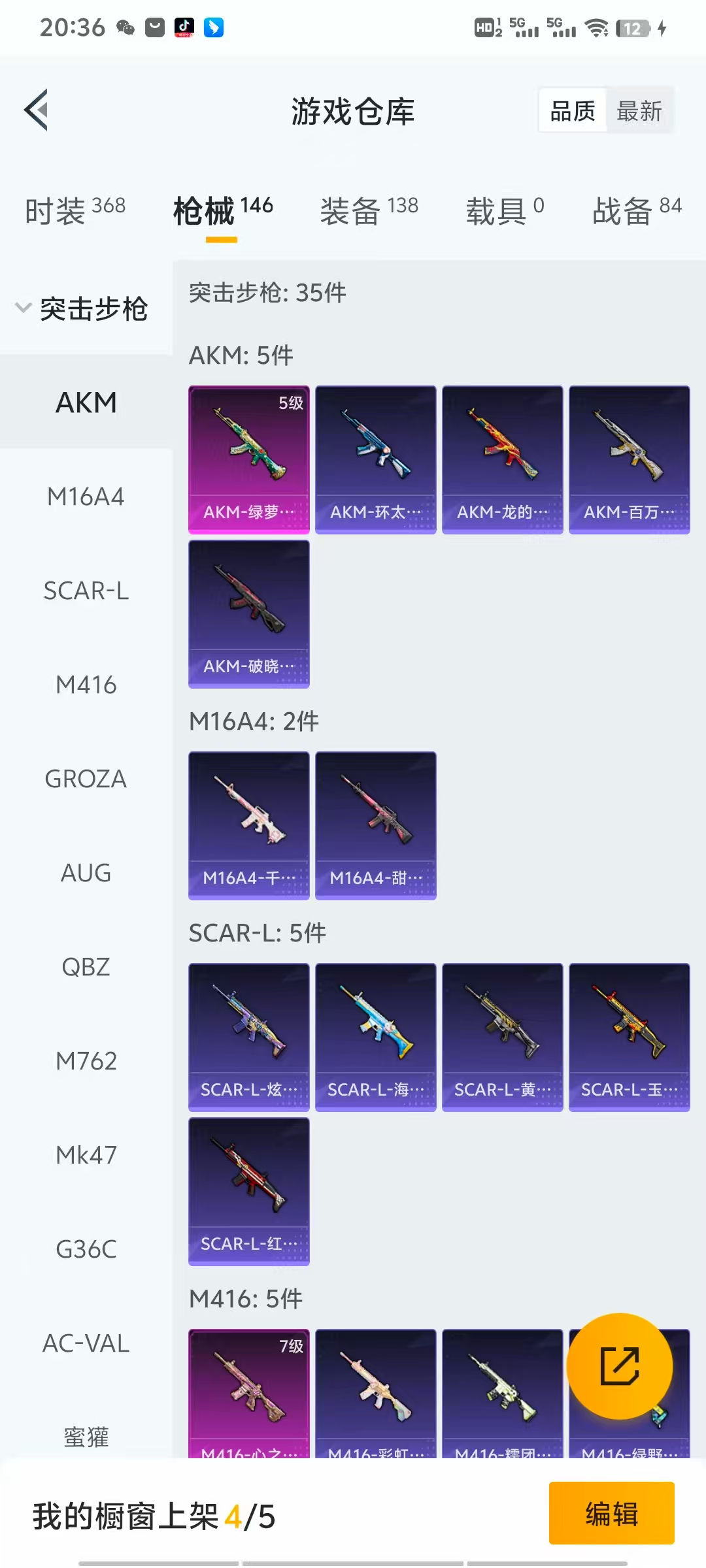Collapse the 突击步枪 category

tap(82, 308)
